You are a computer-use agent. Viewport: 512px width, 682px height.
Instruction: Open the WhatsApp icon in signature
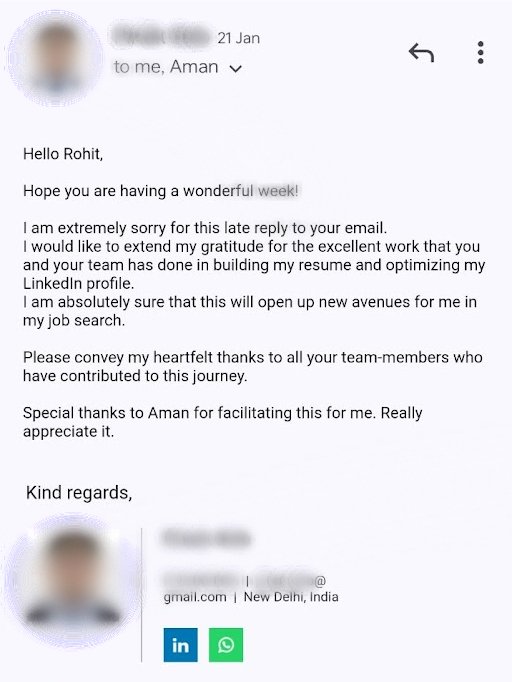226,645
